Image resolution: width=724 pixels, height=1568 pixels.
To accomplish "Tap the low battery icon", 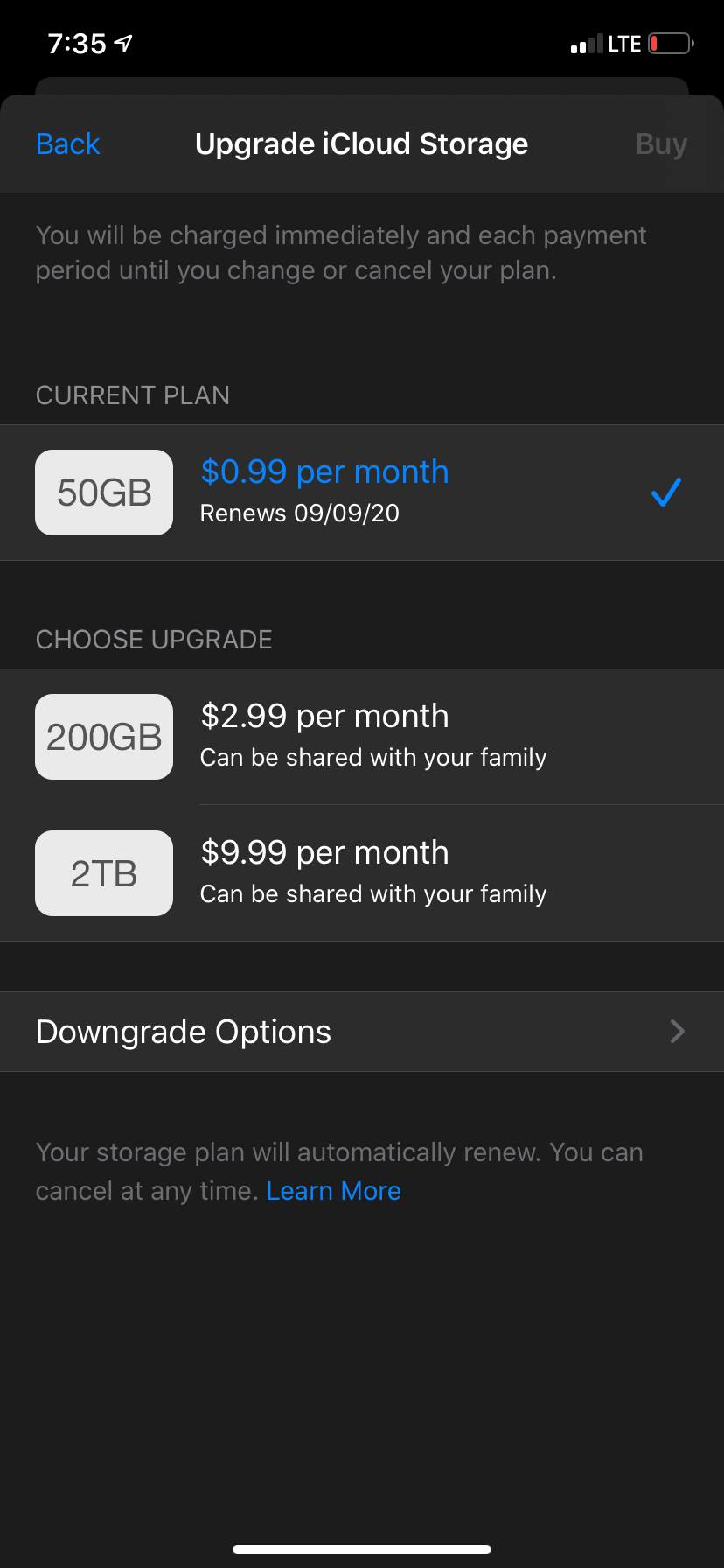I will pos(670,43).
